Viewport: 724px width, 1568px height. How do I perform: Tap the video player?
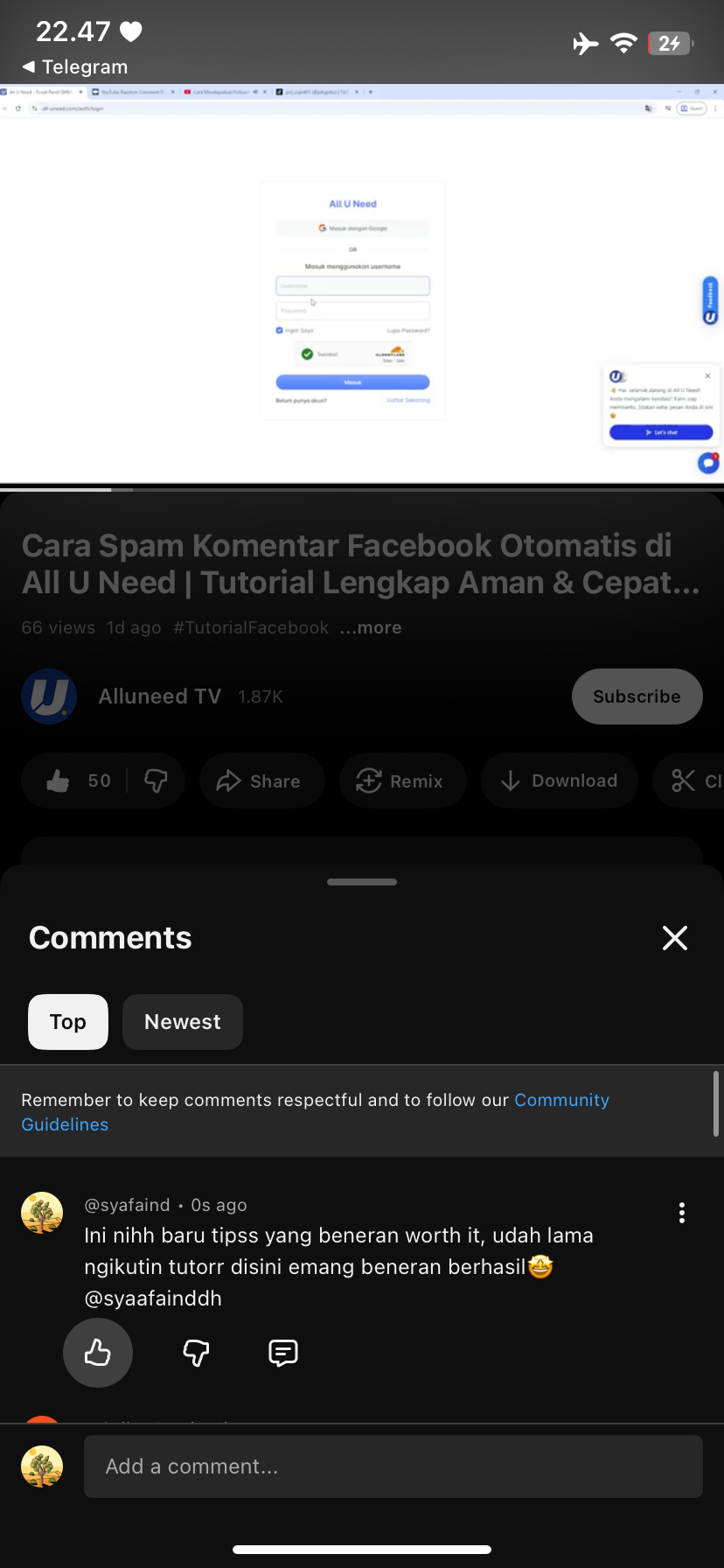(x=362, y=284)
